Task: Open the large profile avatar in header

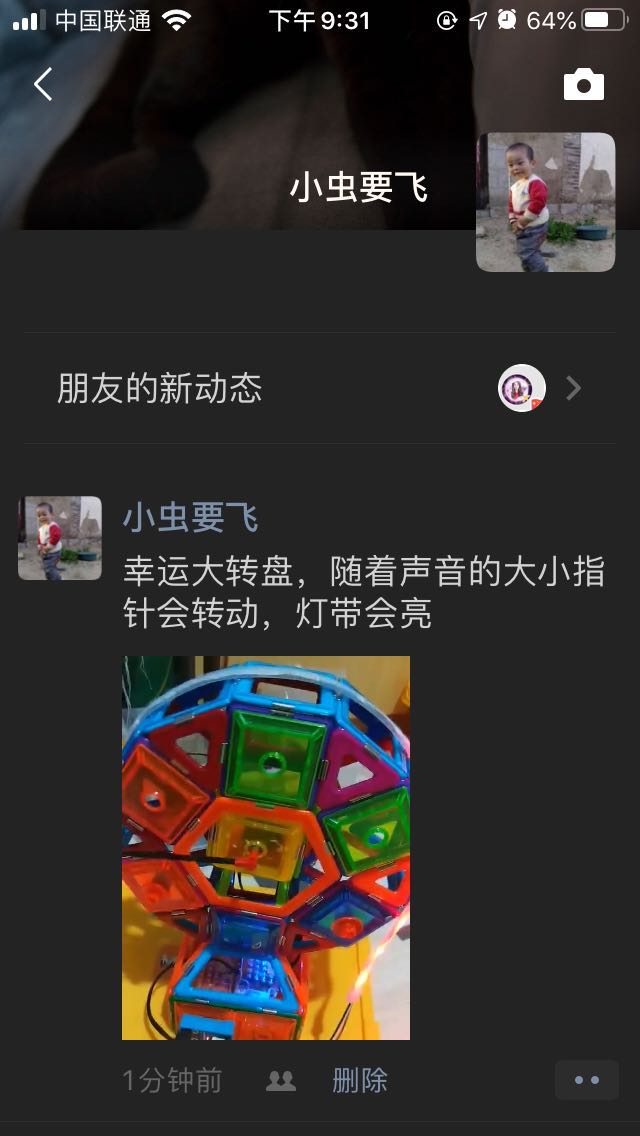Action: (x=545, y=202)
